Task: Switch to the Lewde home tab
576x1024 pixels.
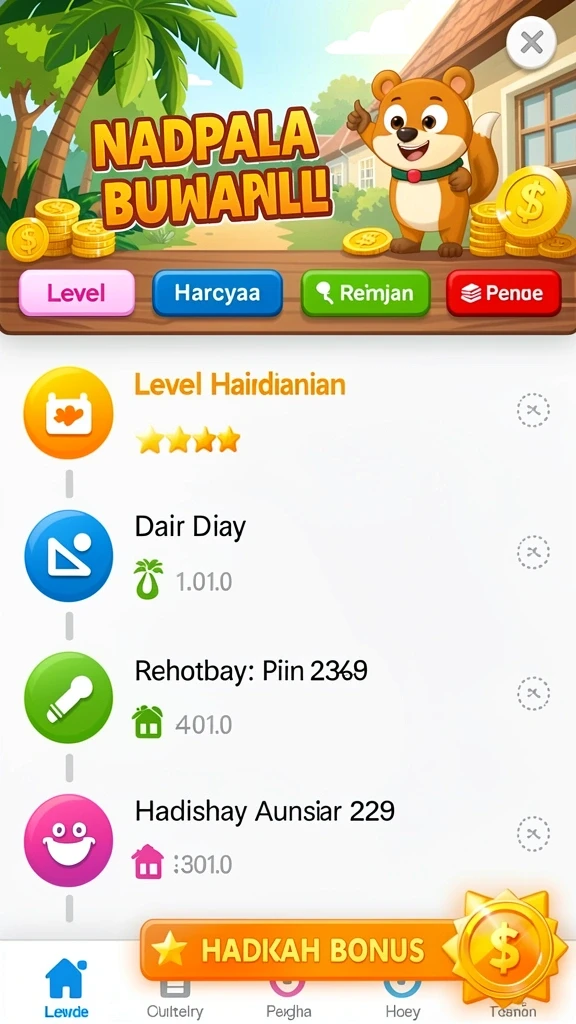Action: pos(66,987)
